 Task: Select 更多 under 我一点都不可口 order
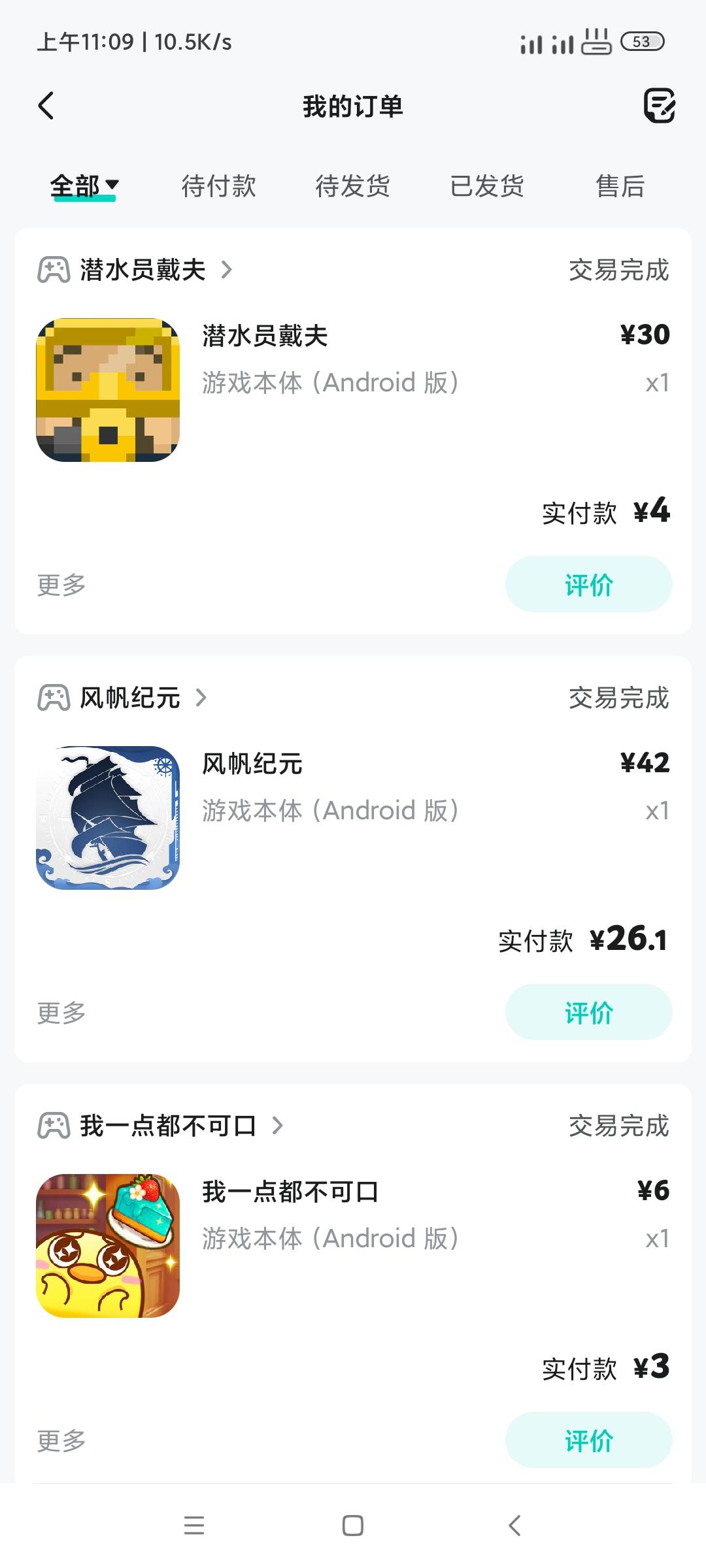pyautogui.click(x=61, y=1441)
